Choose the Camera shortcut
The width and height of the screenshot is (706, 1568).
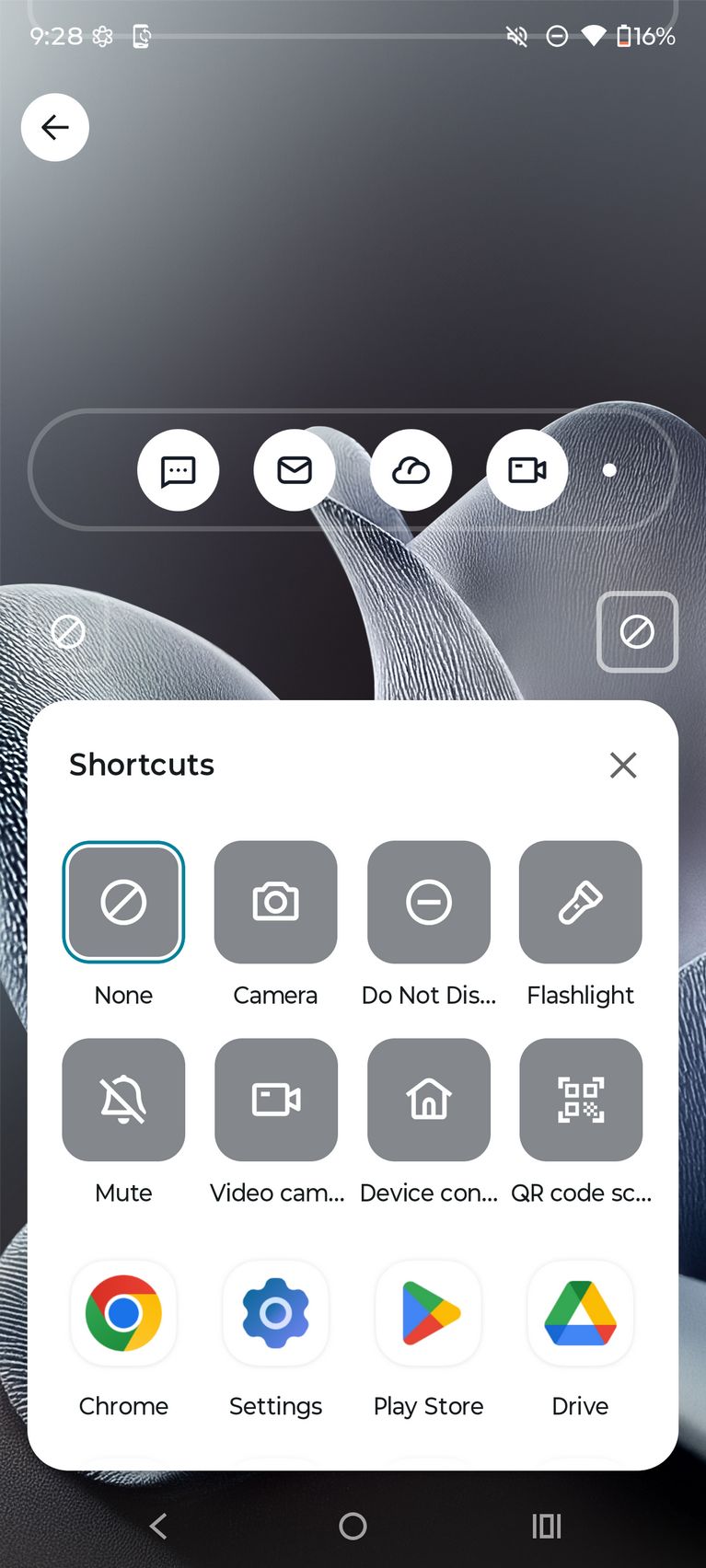(275, 903)
